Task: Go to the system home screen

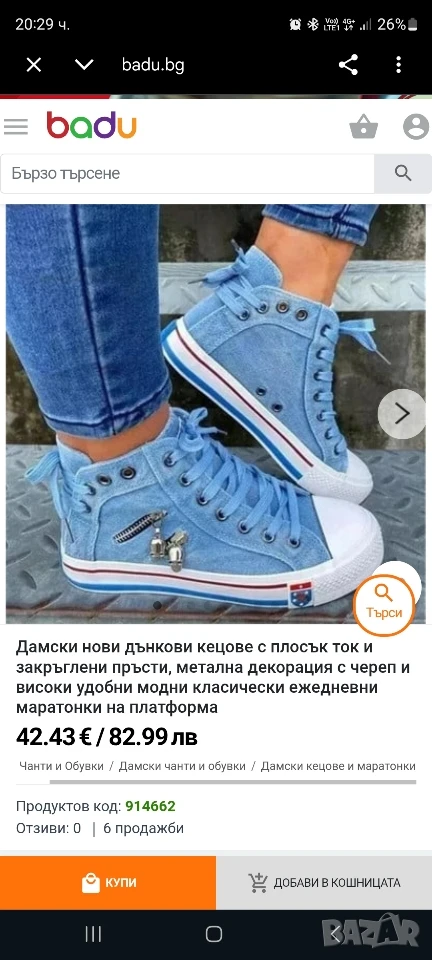Action: point(214,934)
